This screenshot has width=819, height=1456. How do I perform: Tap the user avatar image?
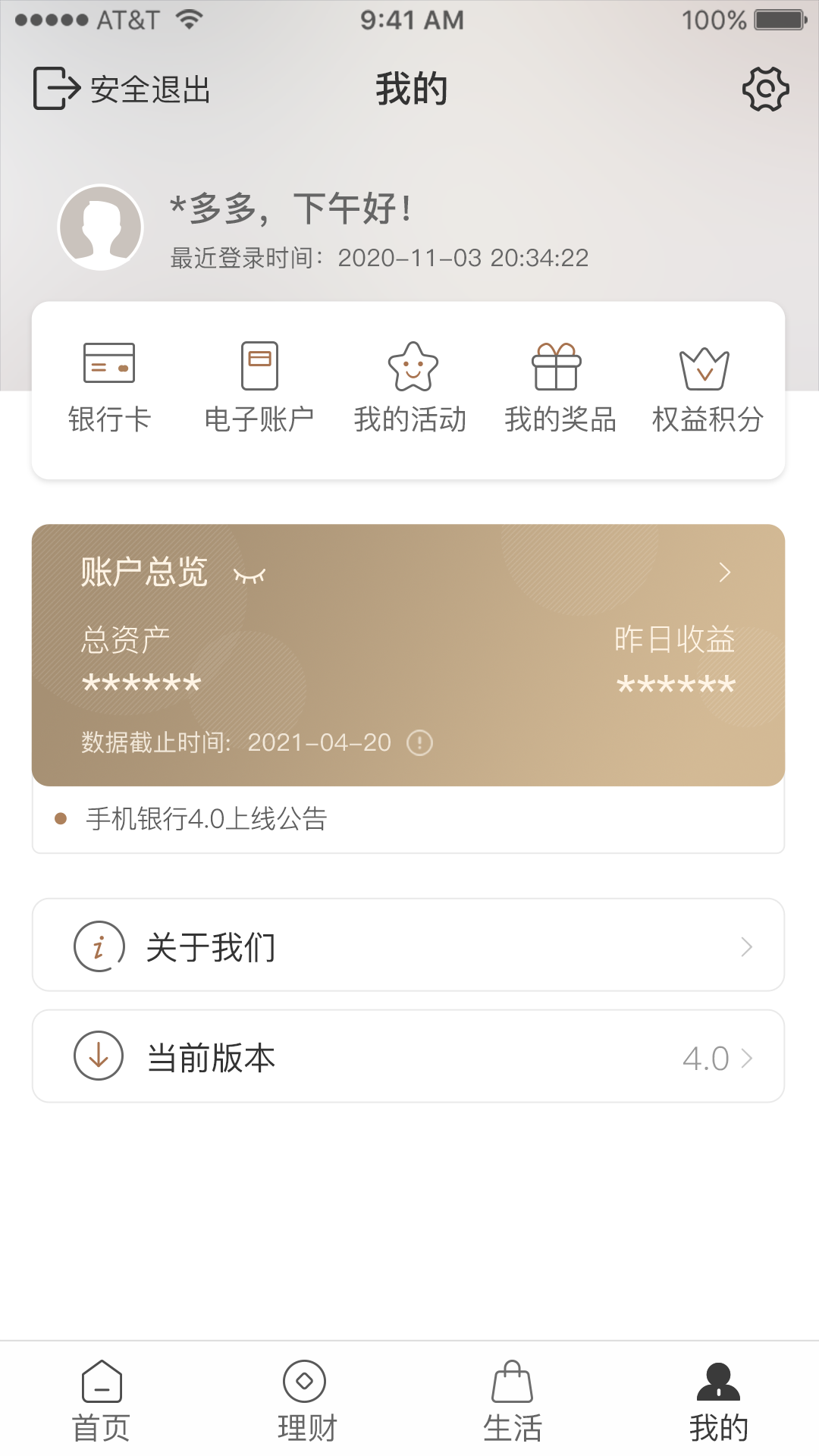100,227
